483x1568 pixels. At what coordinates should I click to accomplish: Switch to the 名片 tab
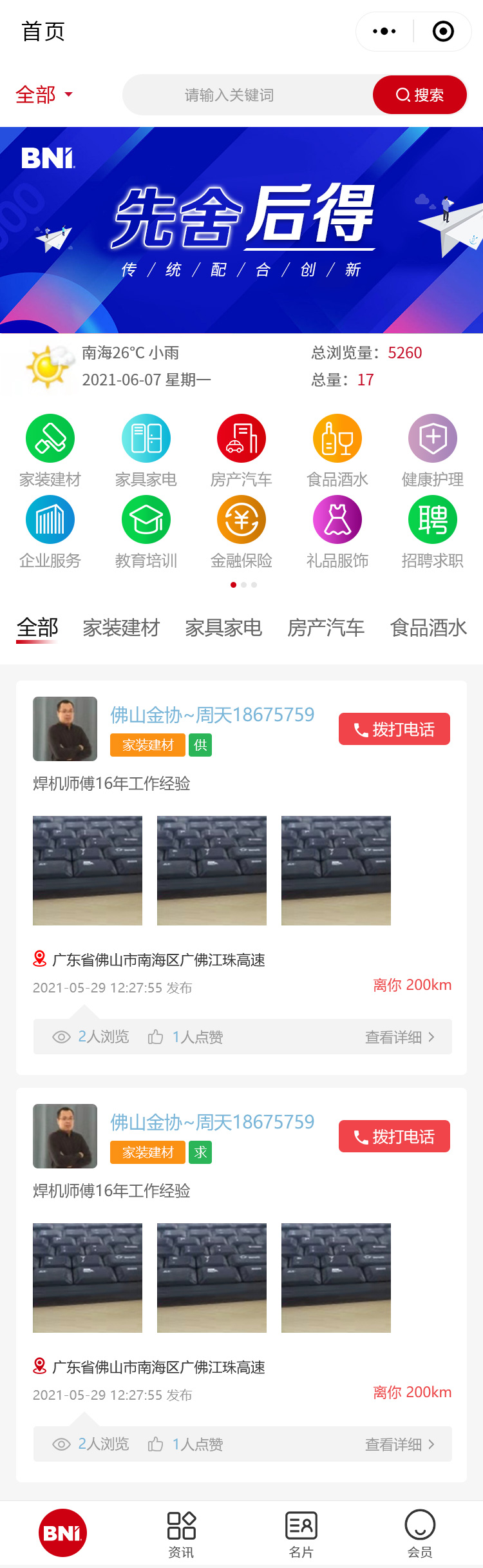(x=301, y=1534)
